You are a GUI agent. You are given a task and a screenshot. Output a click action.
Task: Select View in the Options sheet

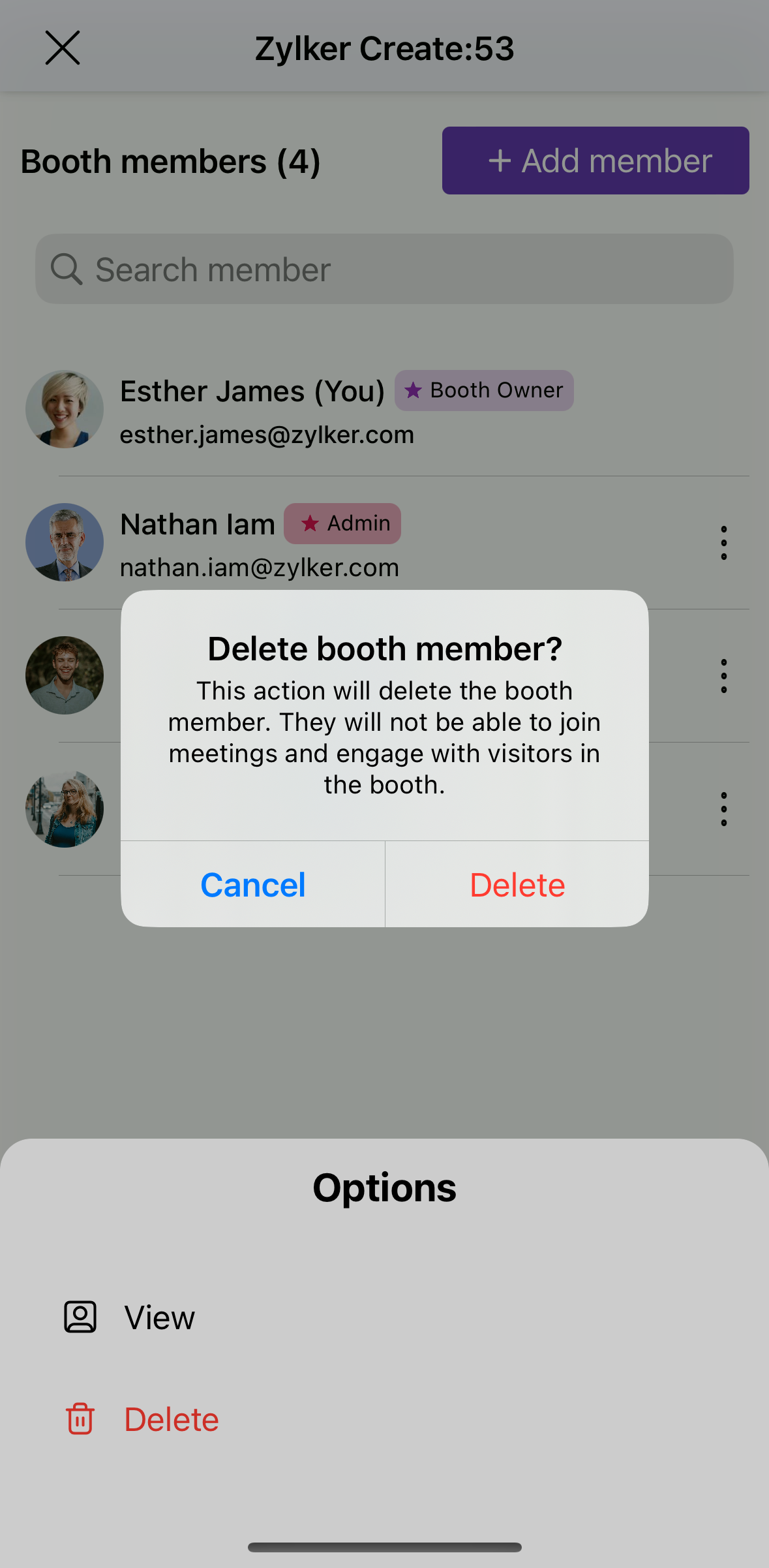point(159,1317)
